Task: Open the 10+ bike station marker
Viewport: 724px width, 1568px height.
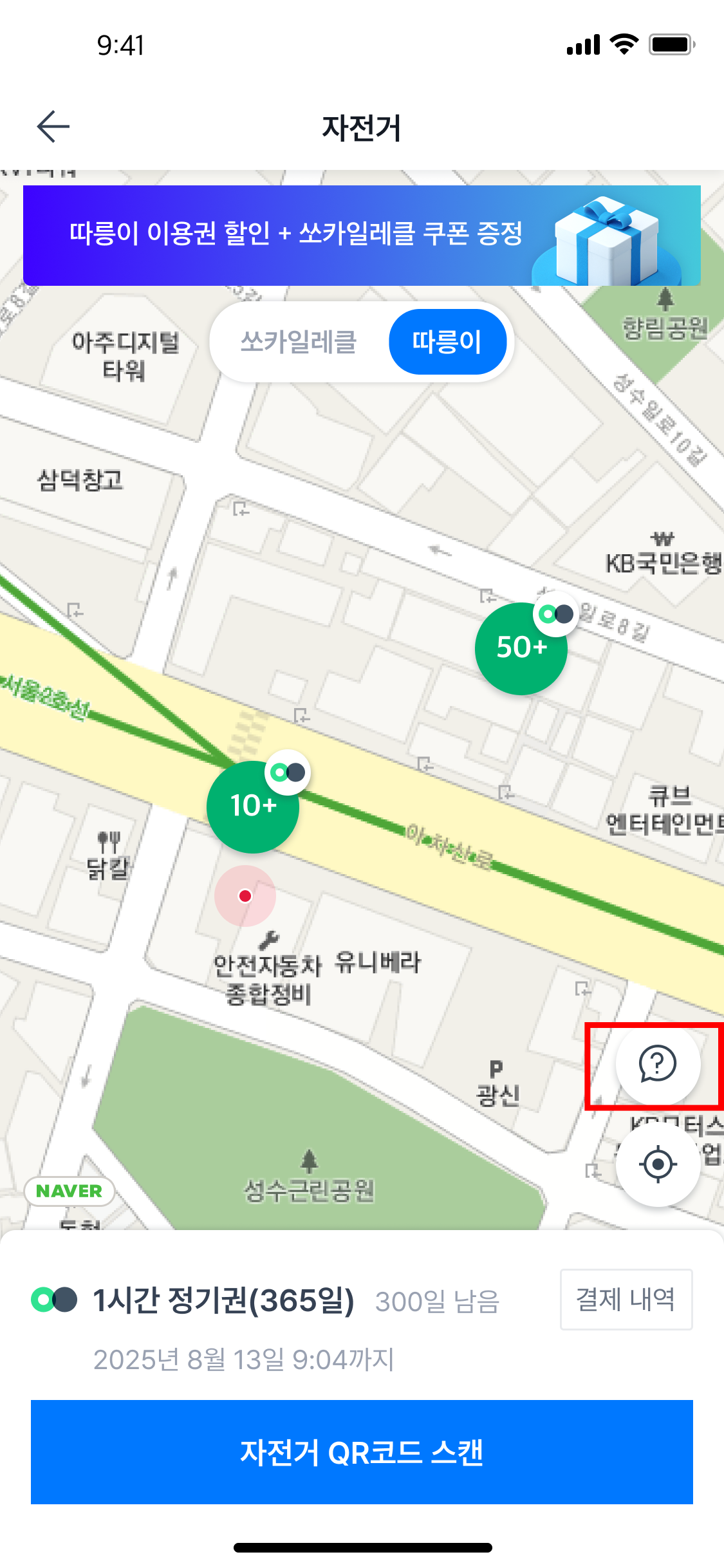Action: [253, 807]
